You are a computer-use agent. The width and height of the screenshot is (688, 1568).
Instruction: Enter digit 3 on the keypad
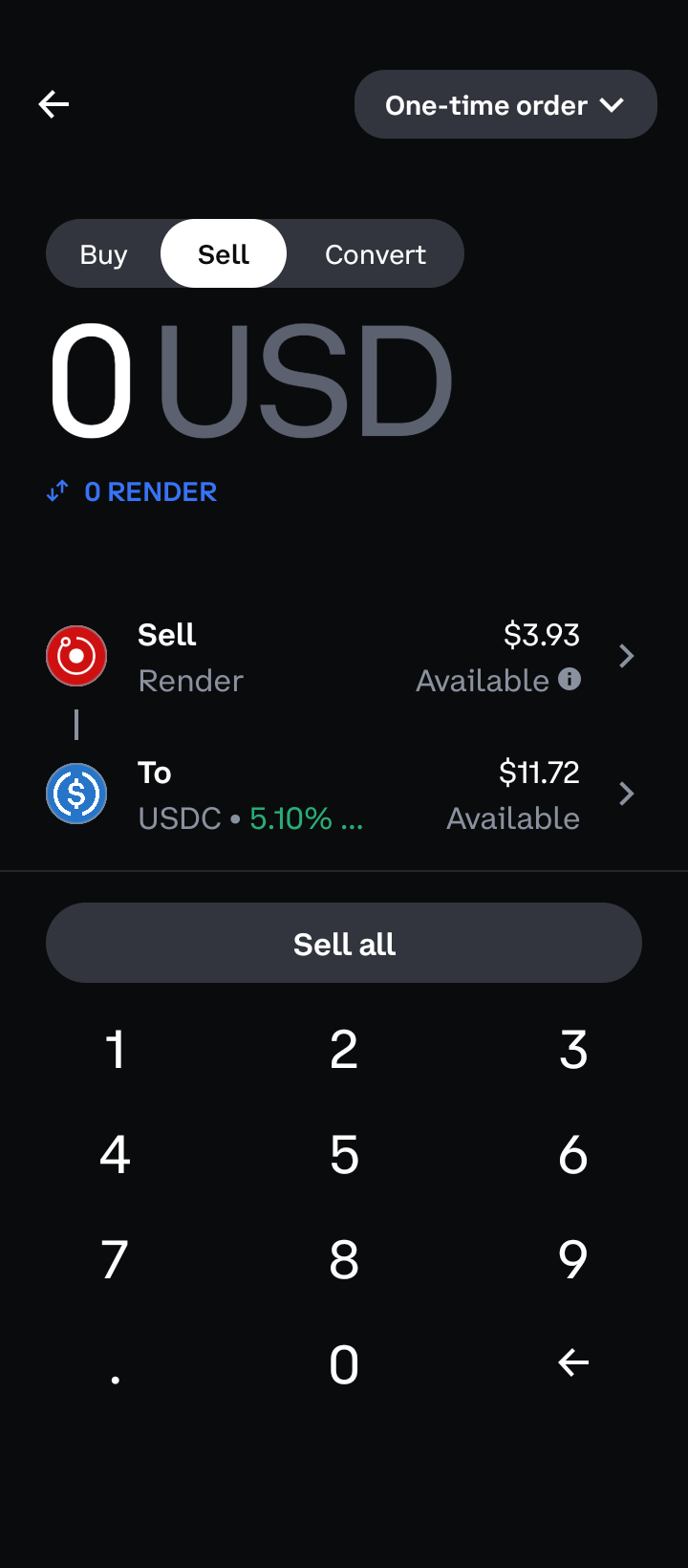(x=573, y=1050)
